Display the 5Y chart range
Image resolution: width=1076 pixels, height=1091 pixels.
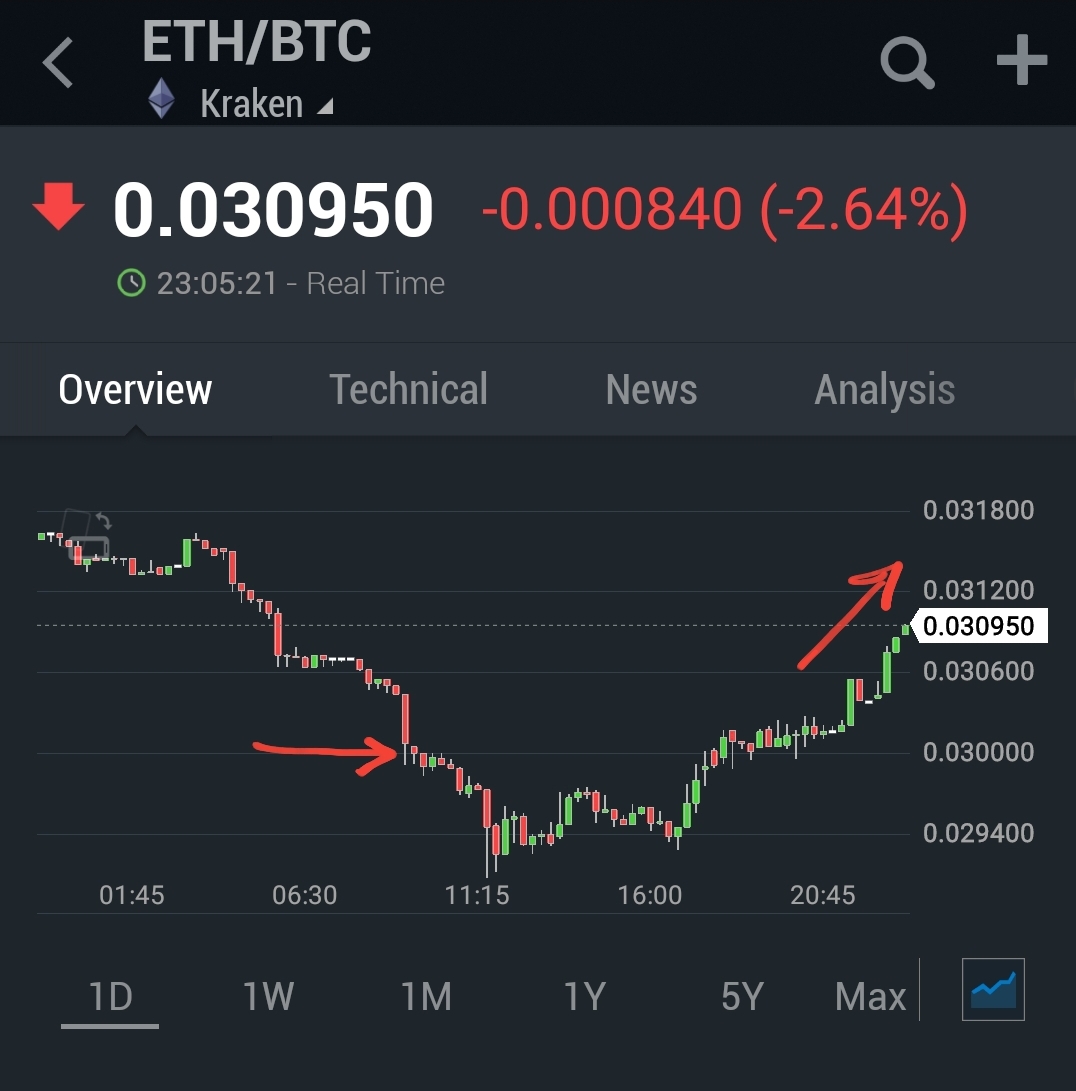(742, 996)
